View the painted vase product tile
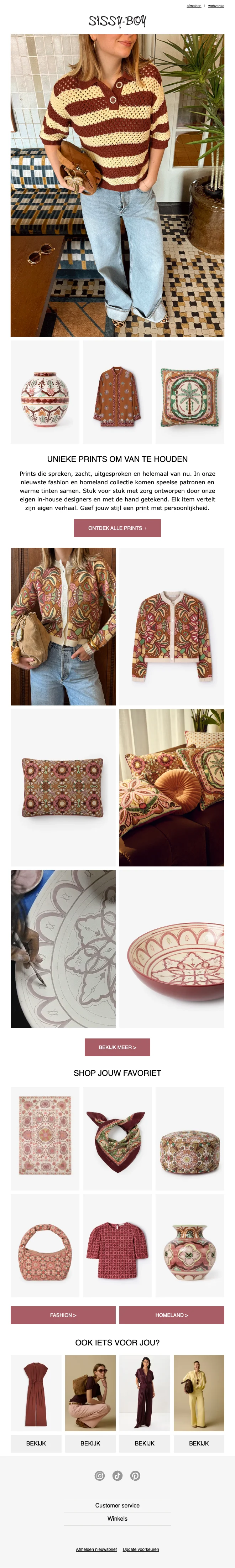 point(45,392)
